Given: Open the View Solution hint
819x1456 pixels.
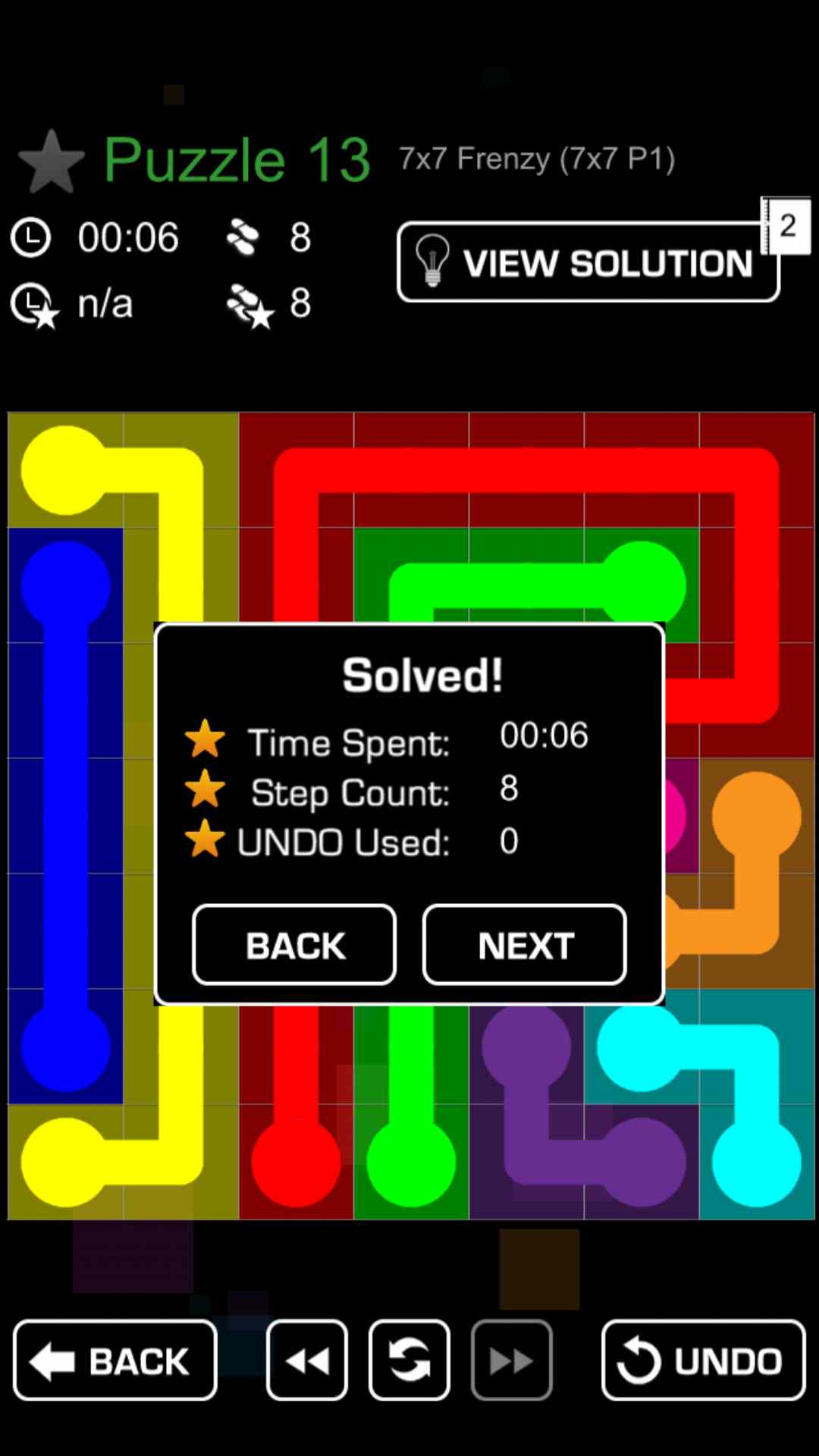Looking at the screenshot, I should (588, 262).
